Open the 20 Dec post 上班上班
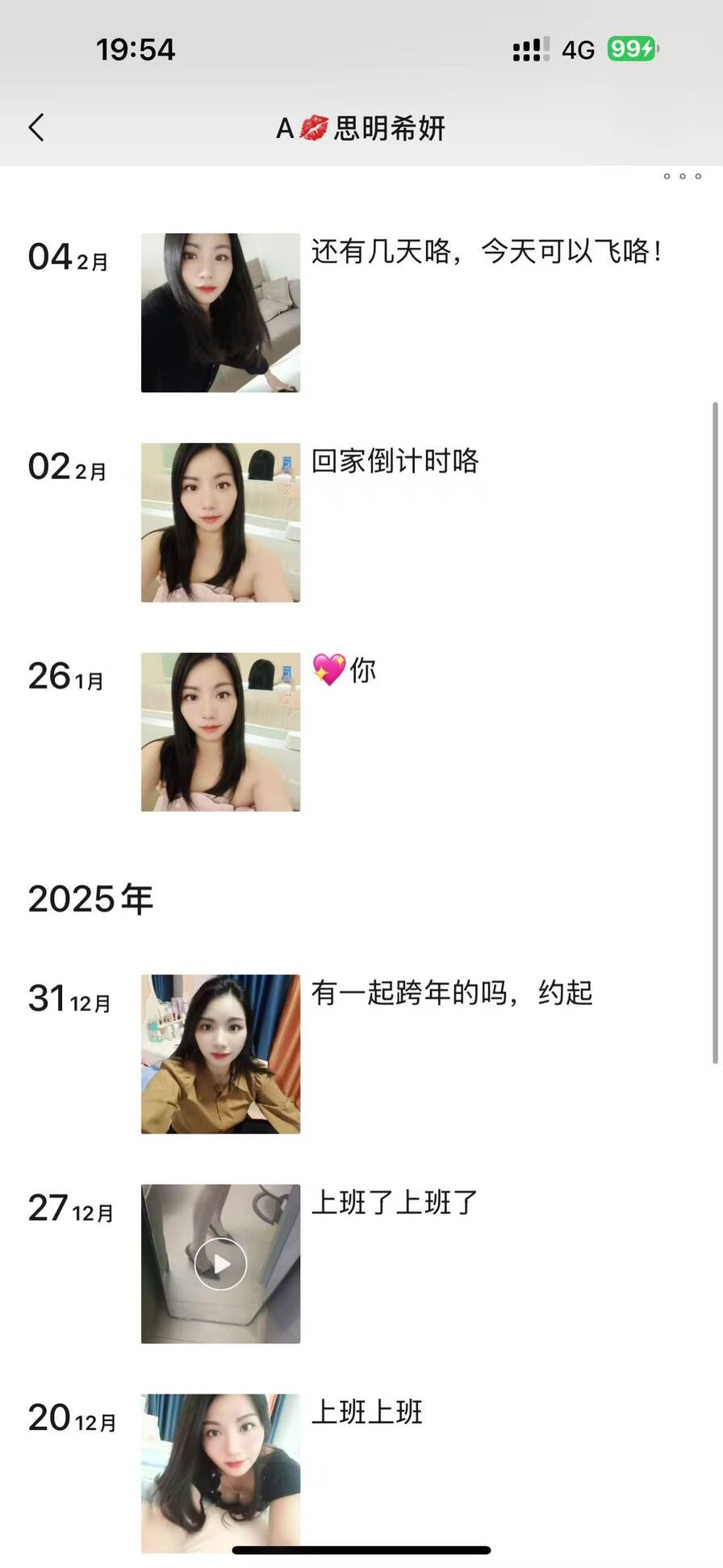Image resolution: width=723 pixels, height=1568 pixels. click(x=367, y=1412)
